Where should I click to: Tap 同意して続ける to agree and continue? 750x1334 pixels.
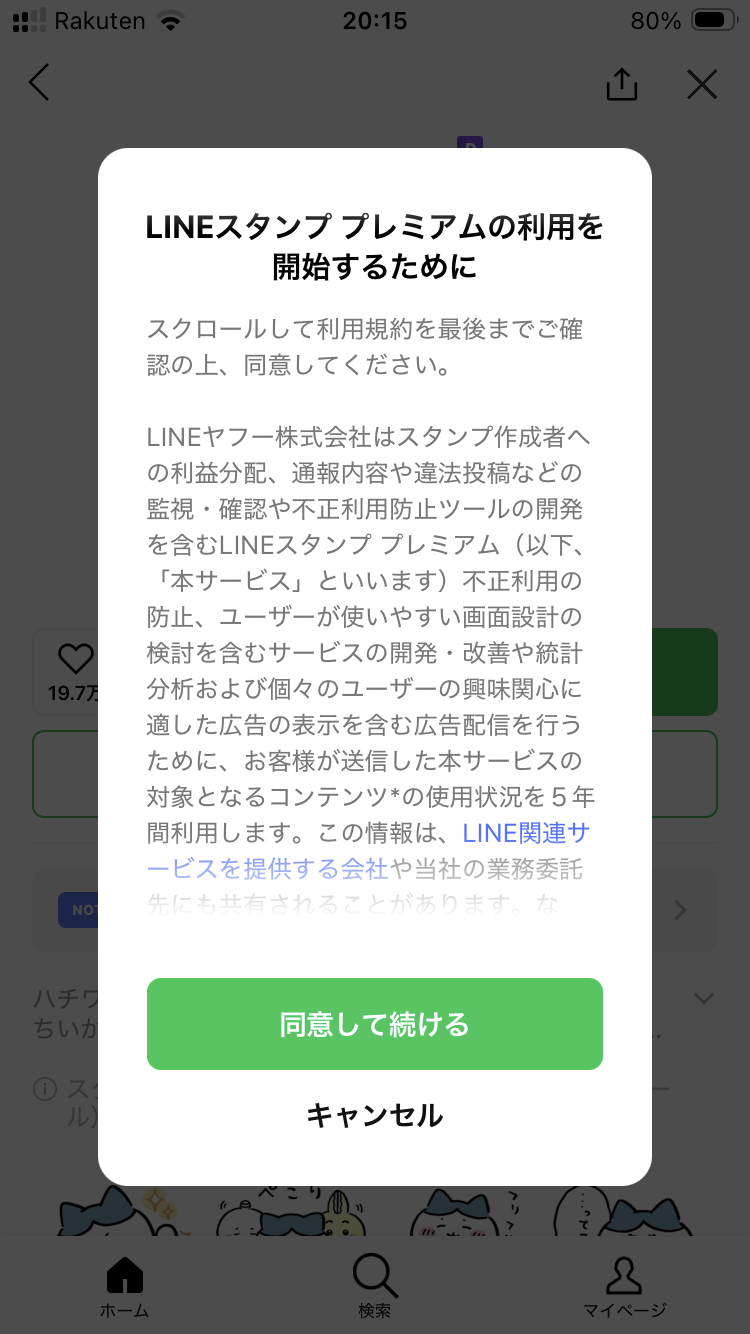(374, 1024)
